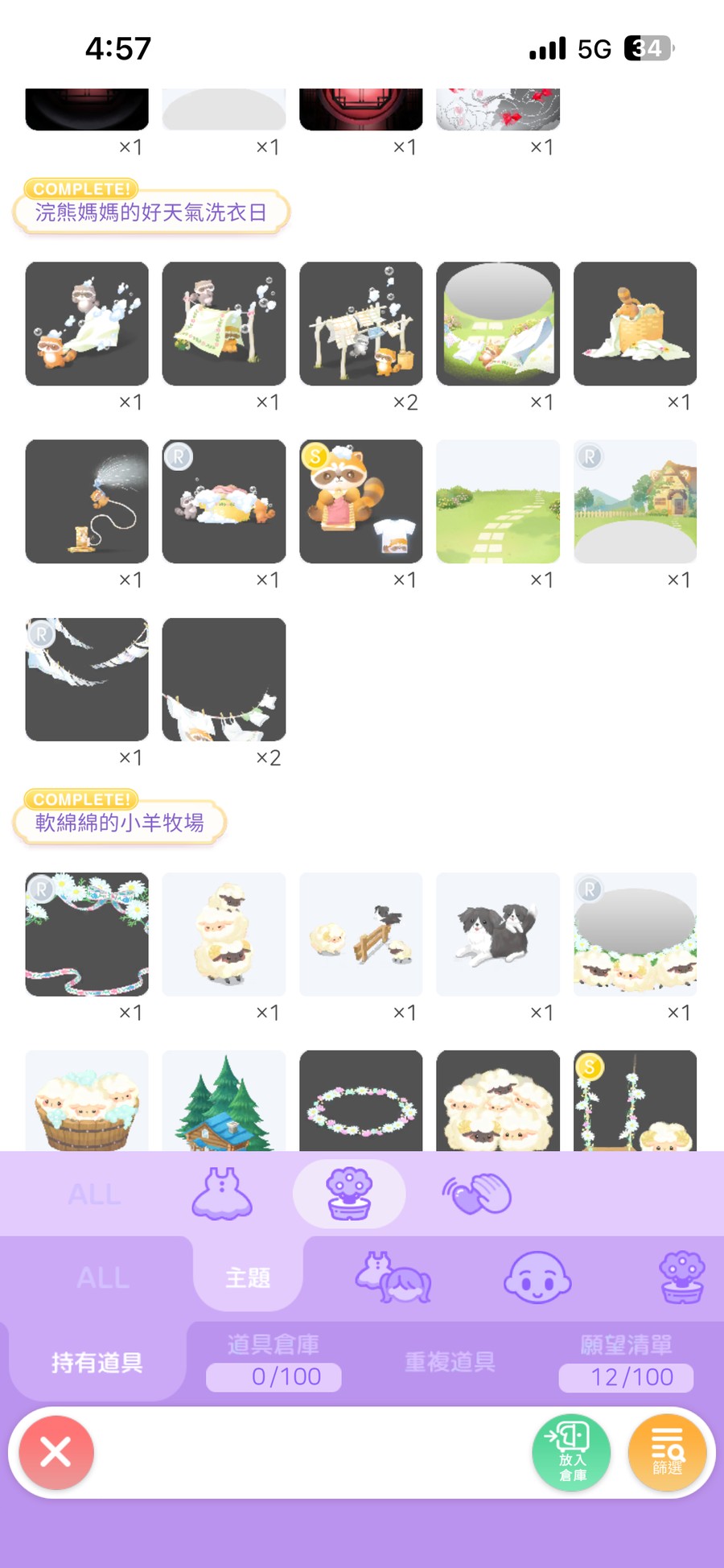Select the dress and girl sub-category icon
Screen dimensions: 724x1568
(393, 1277)
